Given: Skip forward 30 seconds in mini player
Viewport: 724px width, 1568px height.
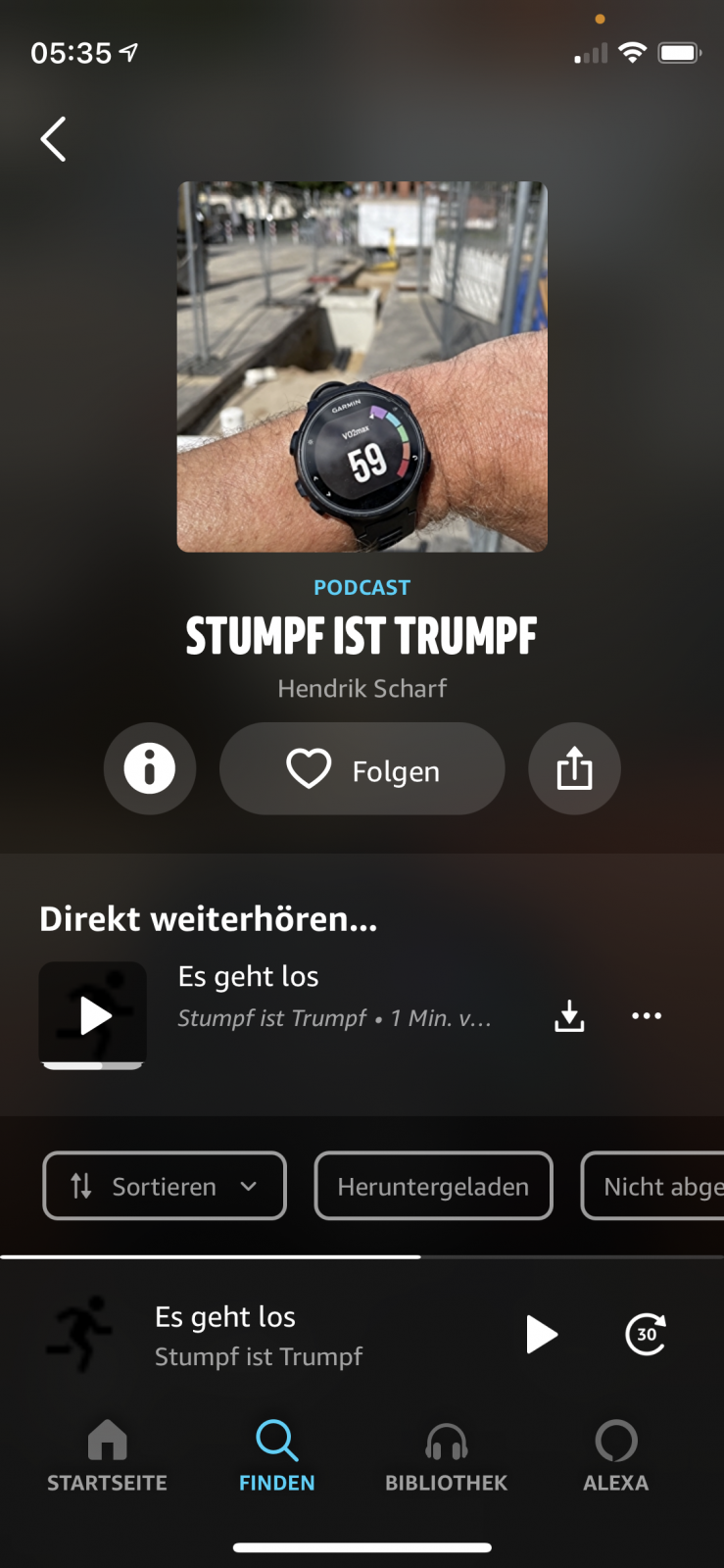Looking at the screenshot, I should (646, 1334).
